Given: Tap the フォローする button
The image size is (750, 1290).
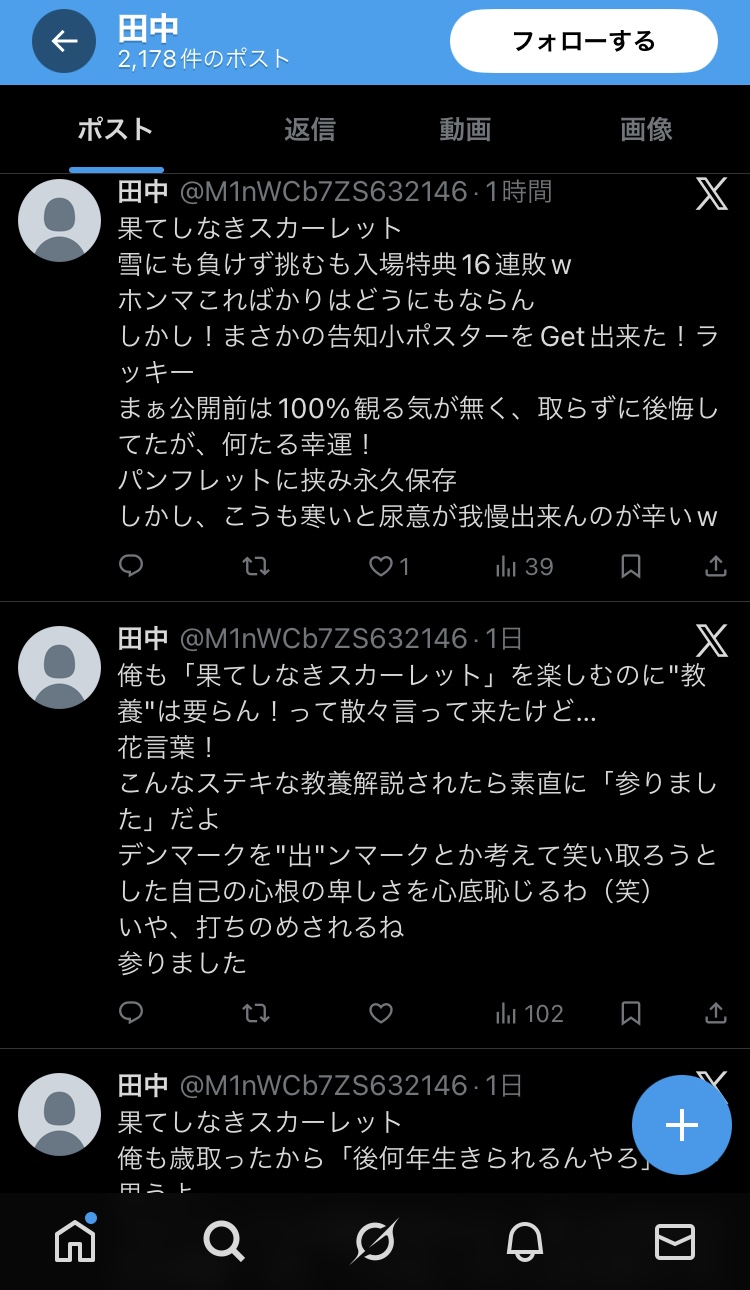Looking at the screenshot, I should pyautogui.click(x=584, y=41).
